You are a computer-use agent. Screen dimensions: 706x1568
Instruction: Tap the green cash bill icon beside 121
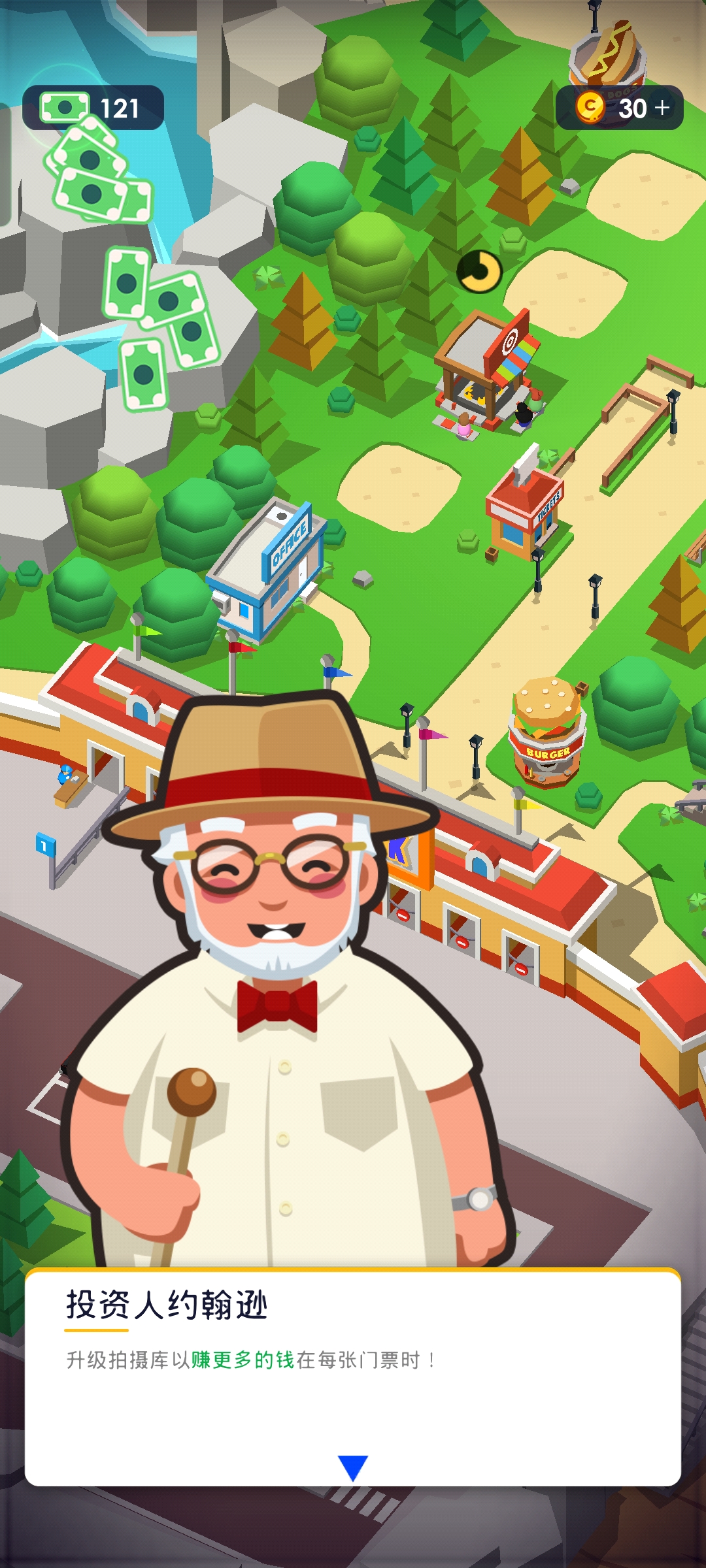click(x=65, y=105)
